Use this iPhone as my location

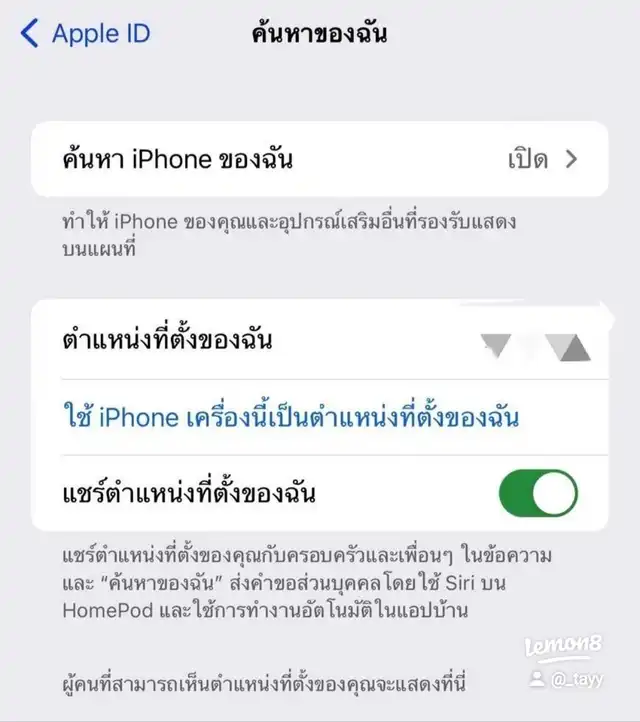pyautogui.click(x=291, y=417)
